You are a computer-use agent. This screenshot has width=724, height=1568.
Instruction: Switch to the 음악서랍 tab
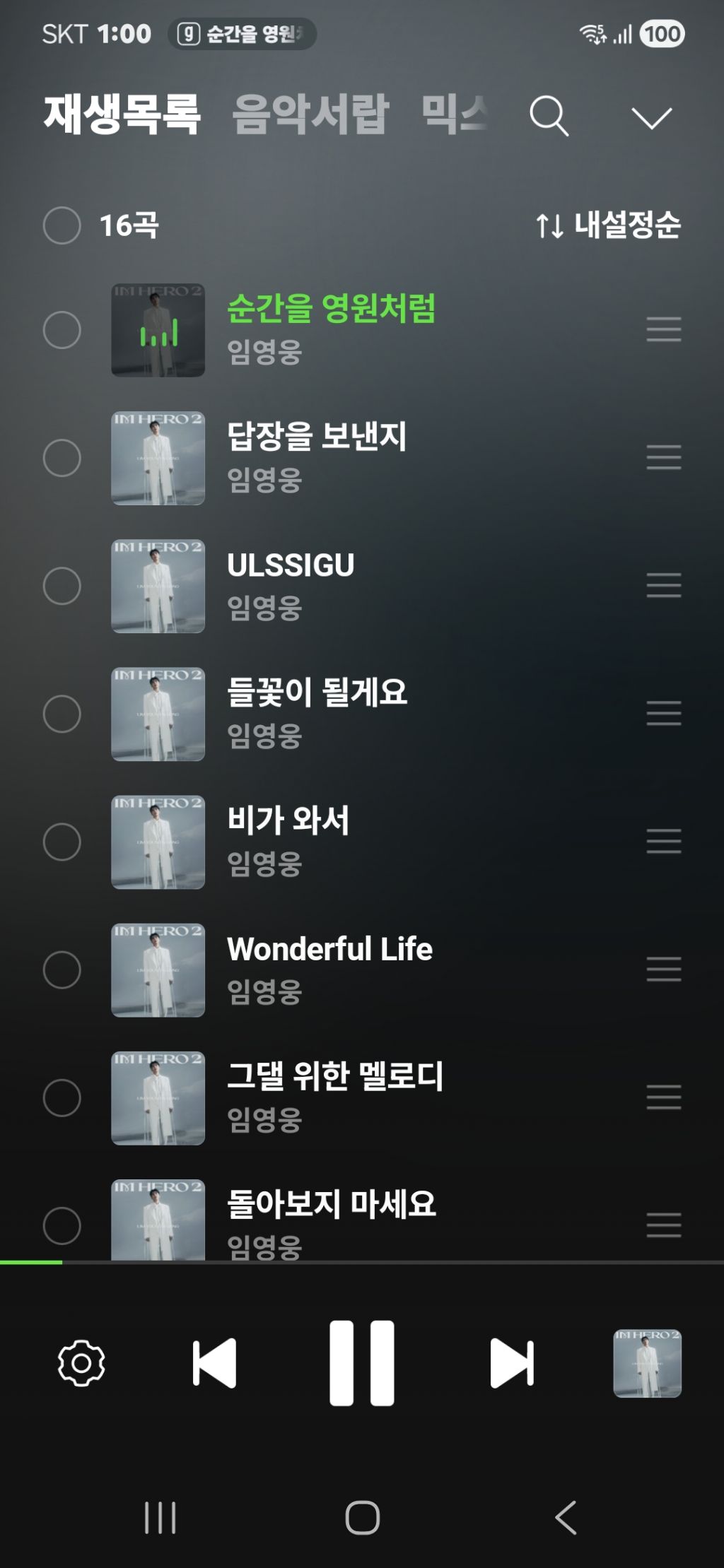point(310,114)
